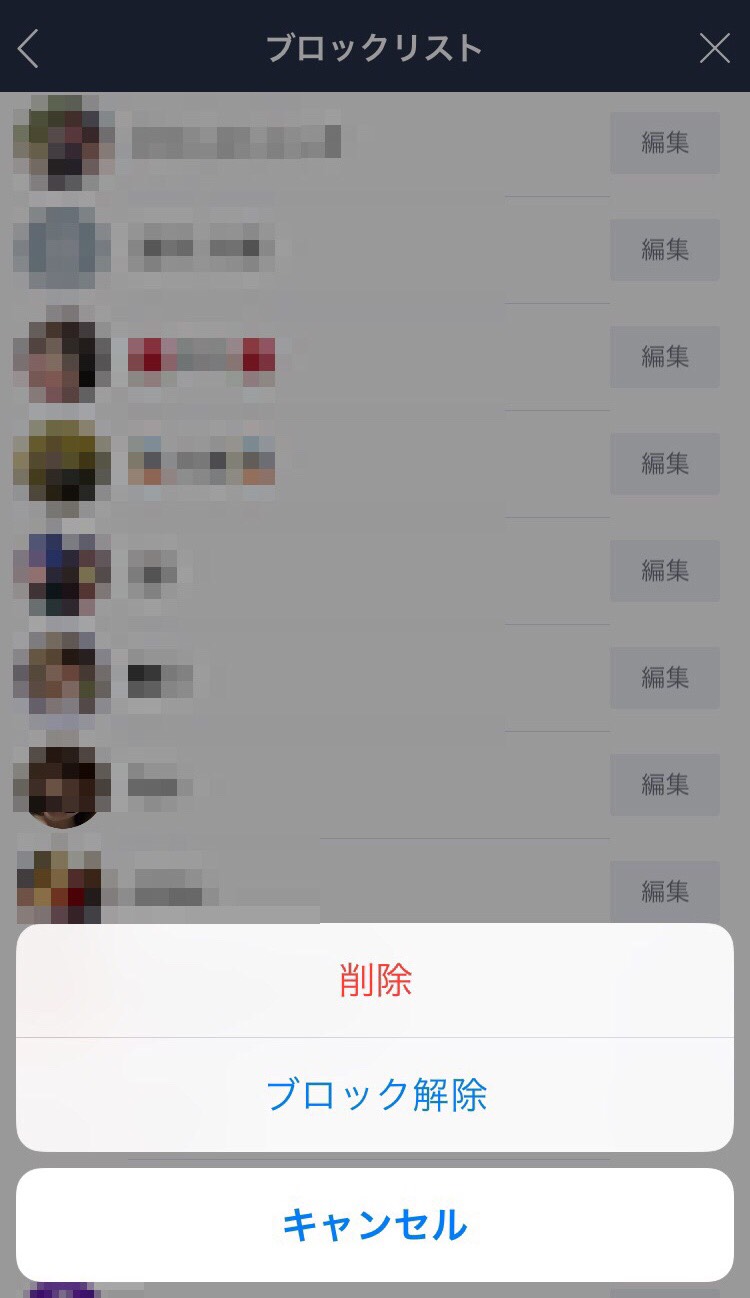Open the fifth blocked user's avatar
750x1298 pixels.
pyautogui.click(x=57, y=571)
